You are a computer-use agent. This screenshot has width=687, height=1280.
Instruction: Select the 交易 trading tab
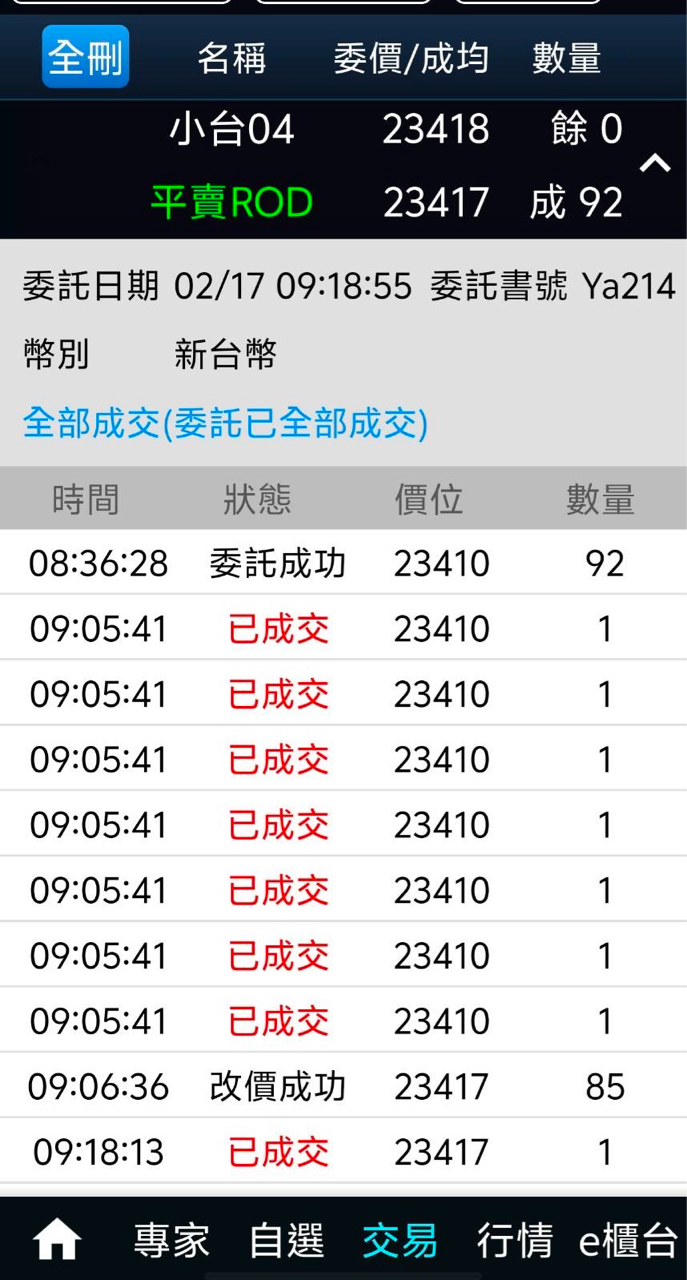point(400,1241)
